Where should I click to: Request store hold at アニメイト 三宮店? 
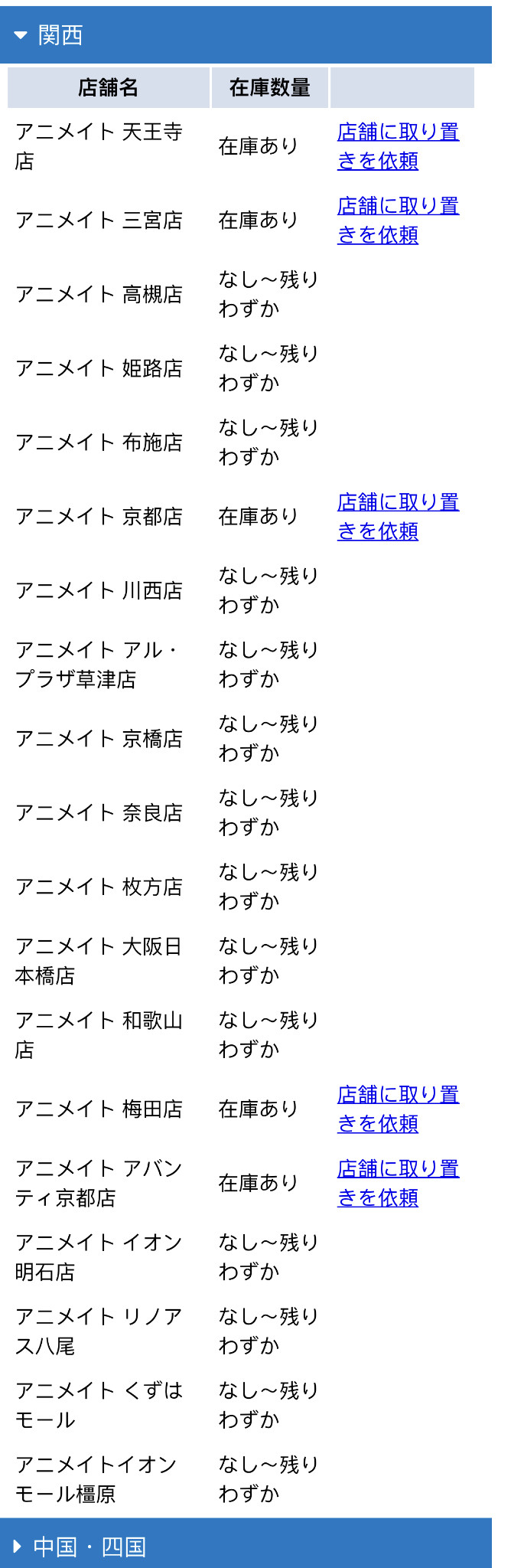coord(398,220)
